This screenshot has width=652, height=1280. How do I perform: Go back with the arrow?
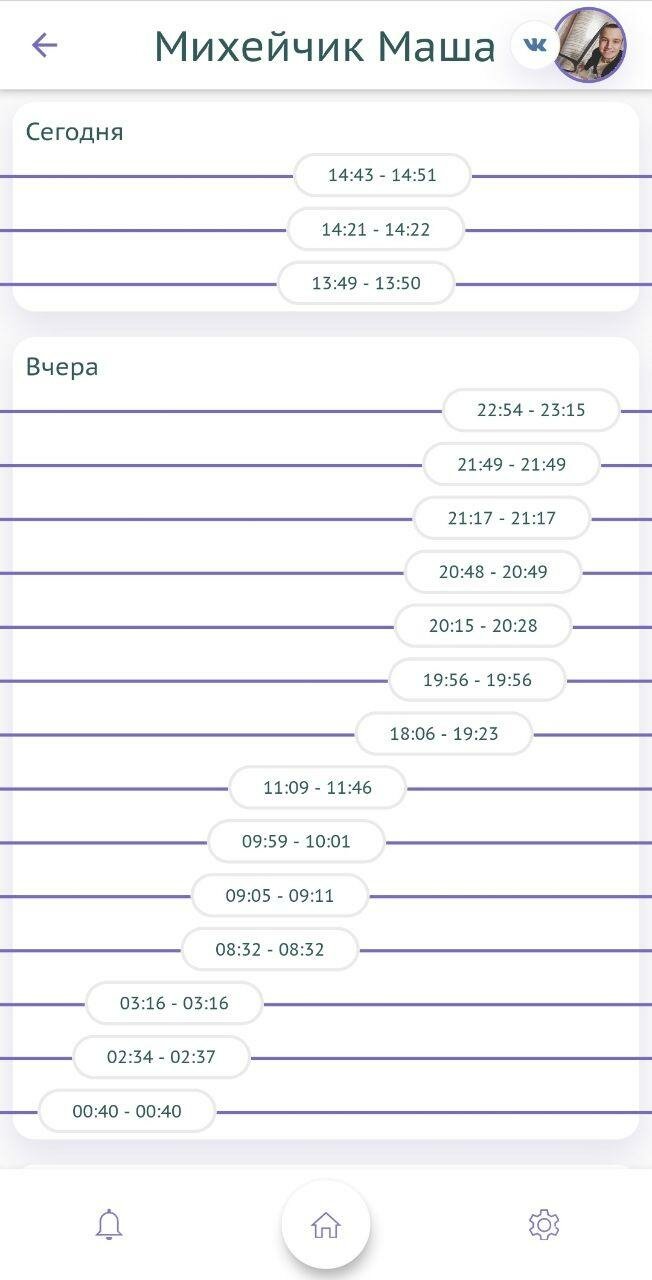click(45, 45)
